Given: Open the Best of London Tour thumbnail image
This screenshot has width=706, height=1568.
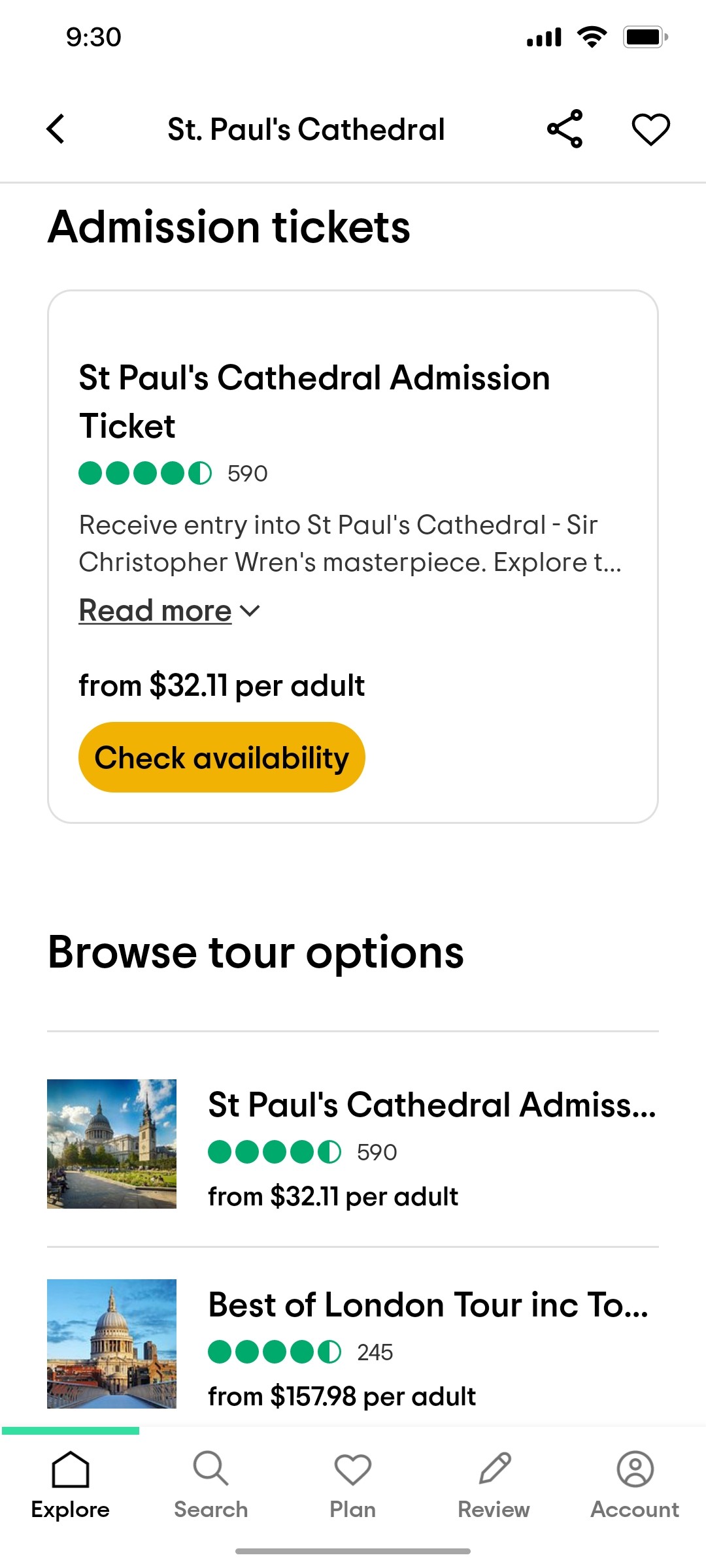Looking at the screenshot, I should click(x=111, y=1344).
